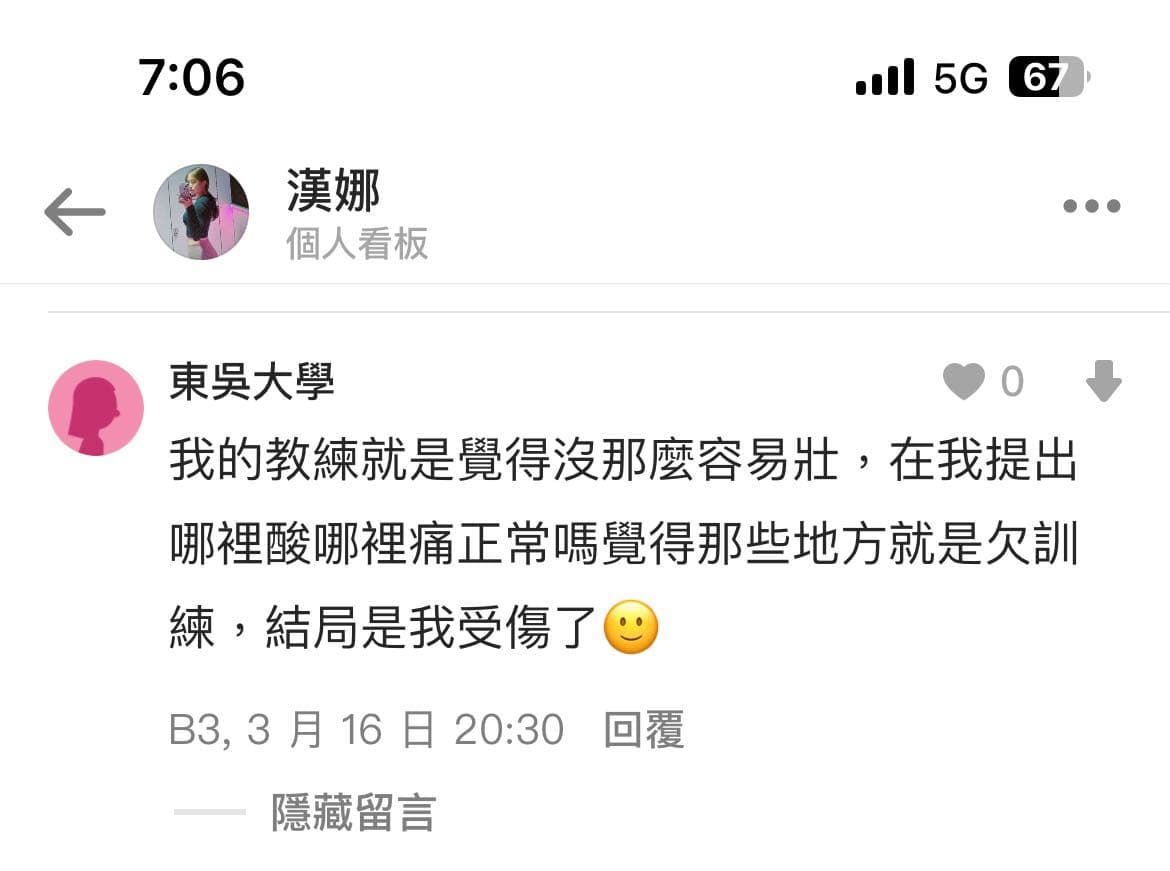Image resolution: width=1170 pixels, height=871 pixels.
Task: Reply to the B3 comment
Action: click(643, 730)
